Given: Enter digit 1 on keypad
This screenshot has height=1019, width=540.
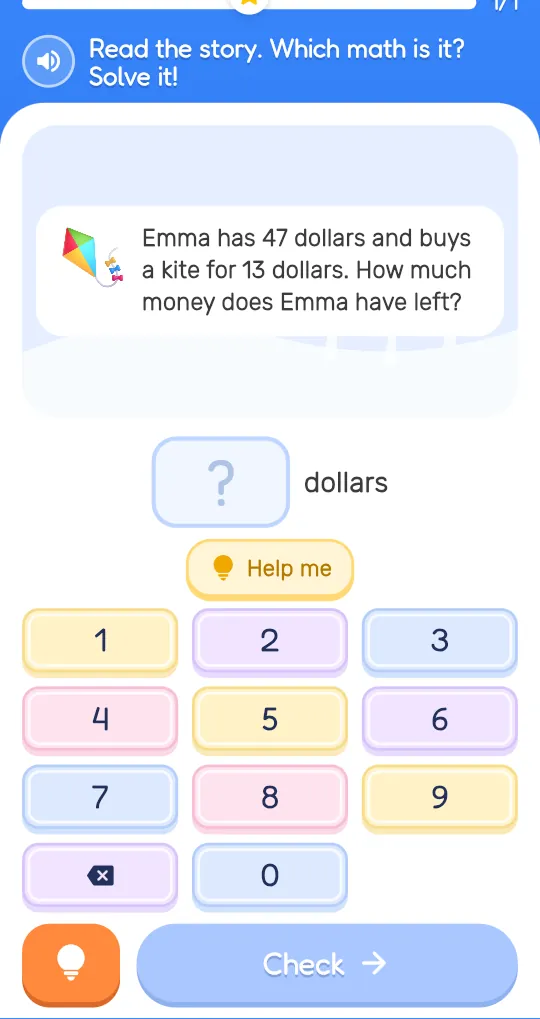Looking at the screenshot, I should (100, 641).
